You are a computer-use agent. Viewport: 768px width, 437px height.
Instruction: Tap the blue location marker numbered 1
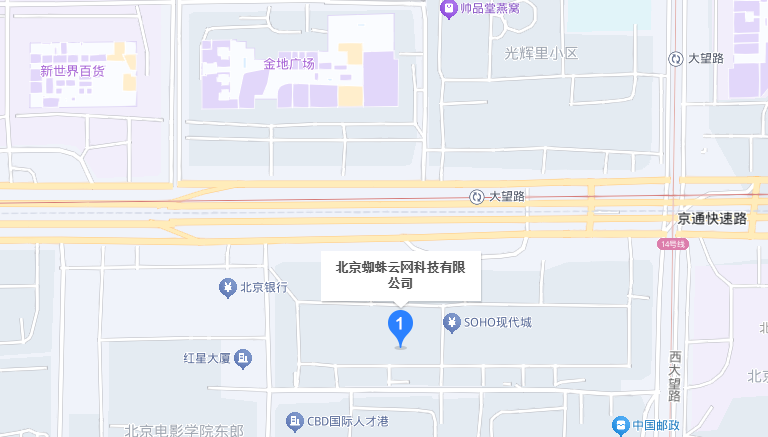tap(400, 325)
